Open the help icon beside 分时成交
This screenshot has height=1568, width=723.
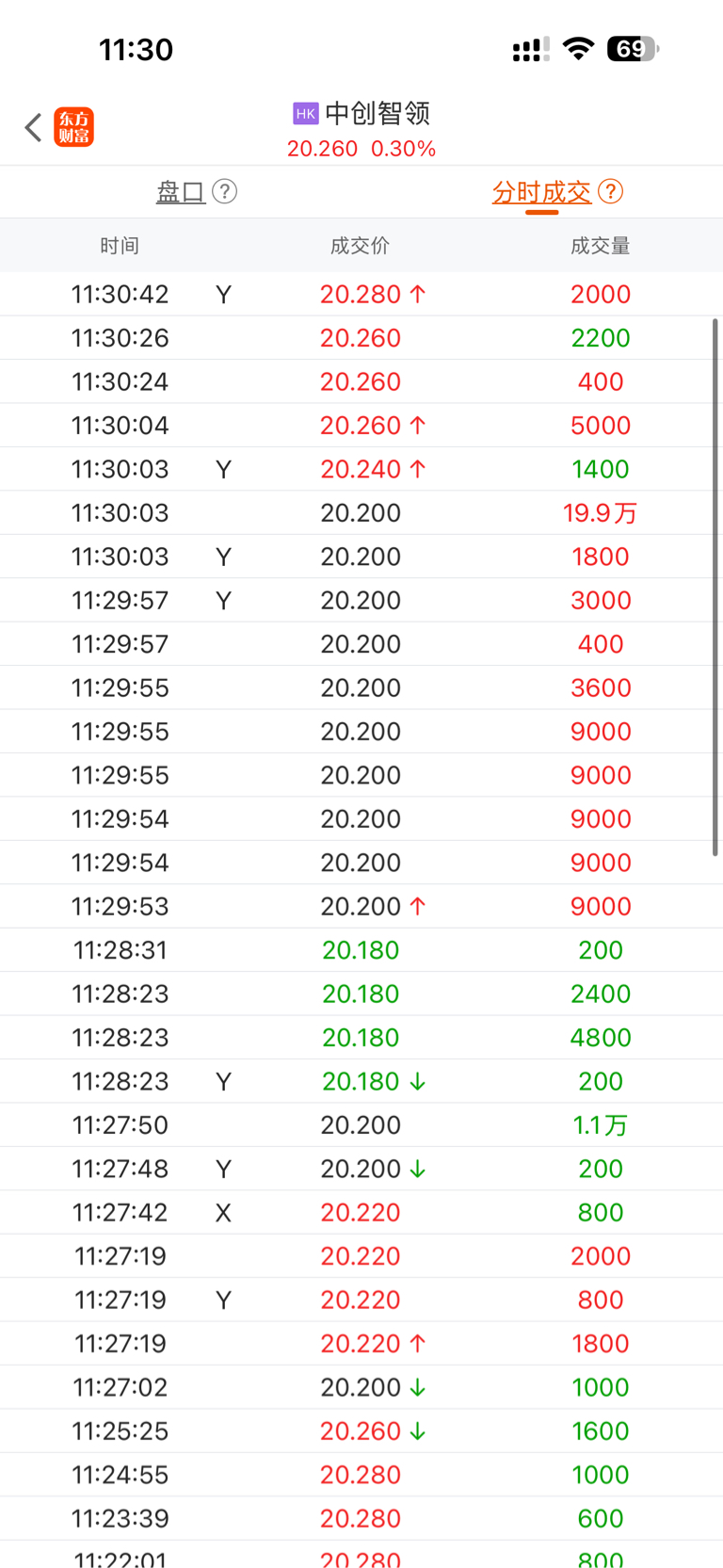coord(610,192)
